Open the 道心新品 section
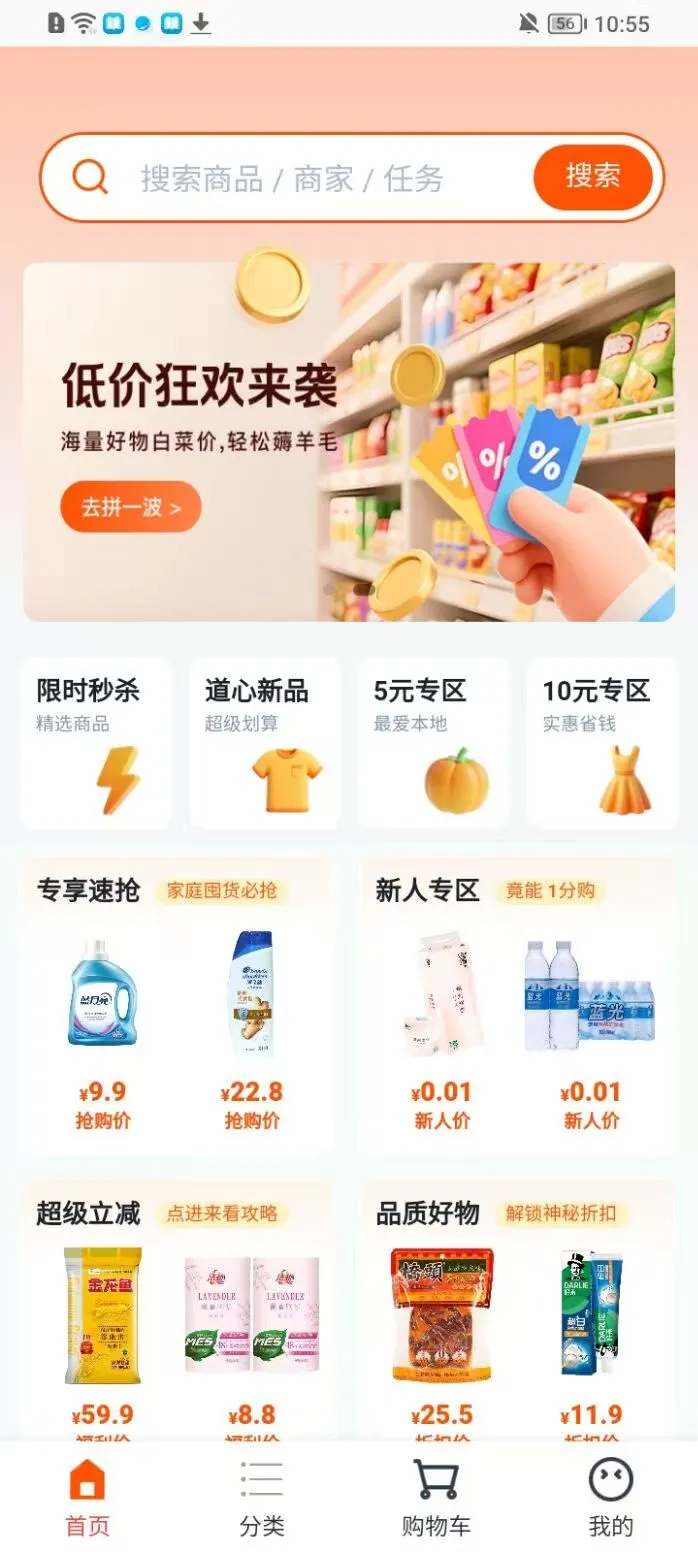This screenshot has width=698, height=1552. coord(264,743)
